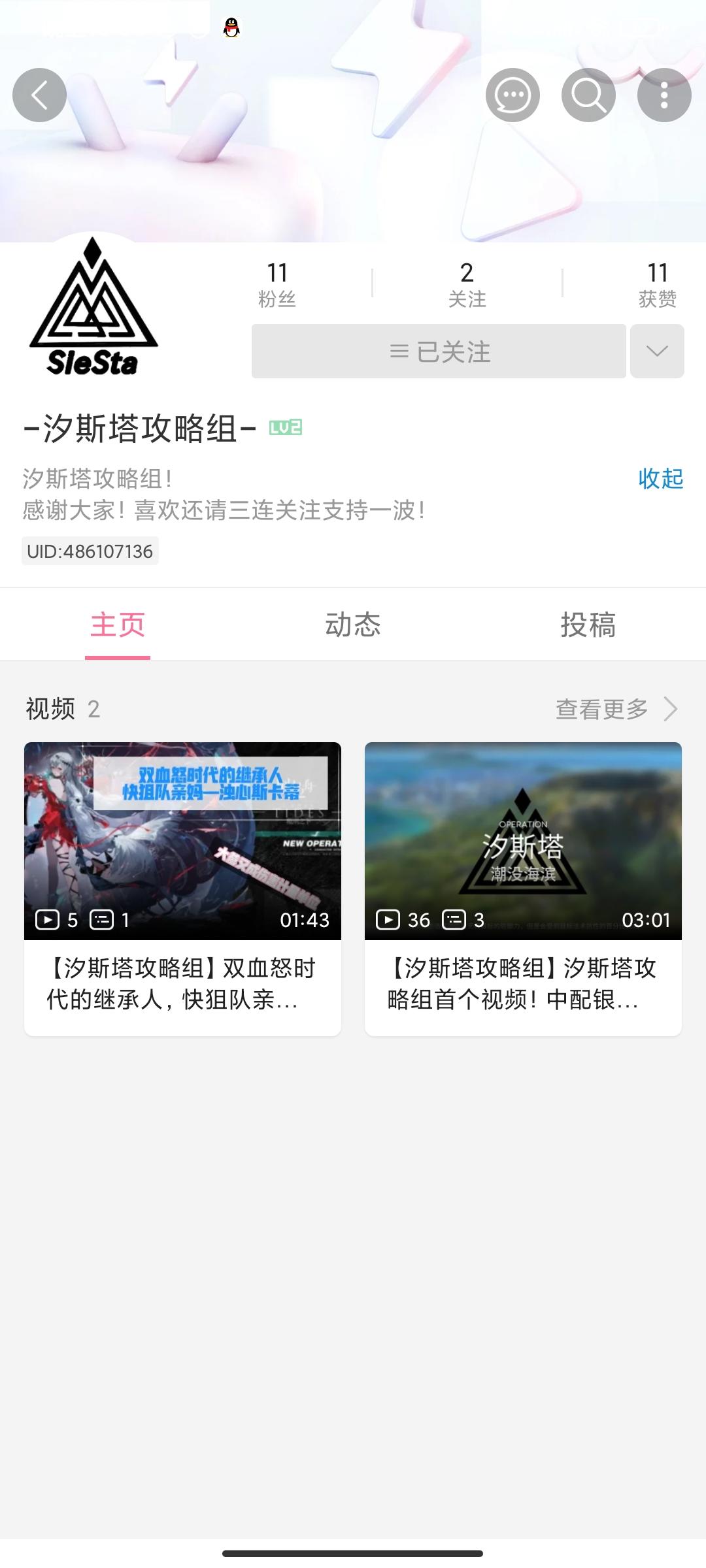This screenshot has width=706, height=1568.
Task: Open the search magnifier icon
Action: (588, 95)
